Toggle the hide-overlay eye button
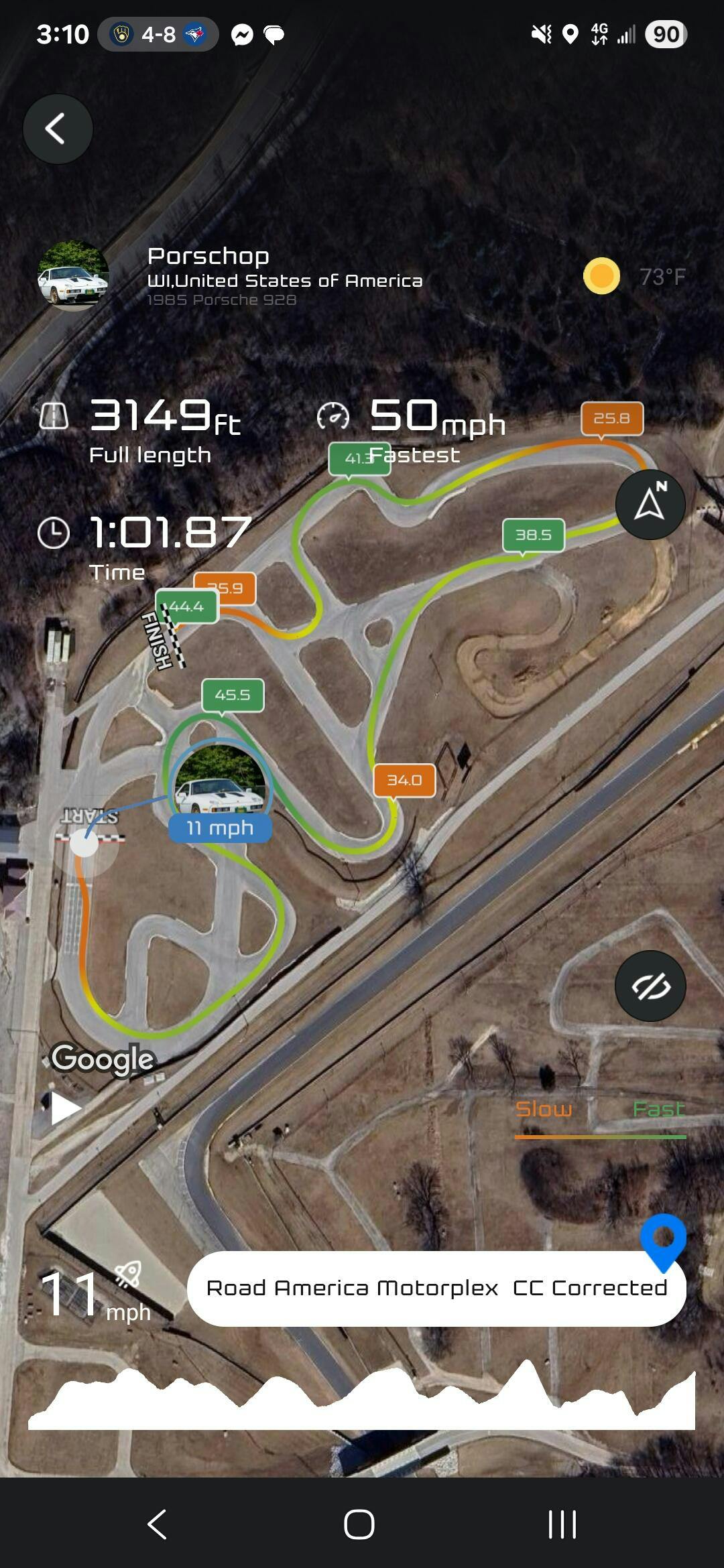724x1568 pixels. pyautogui.click(x=650, y=986)
